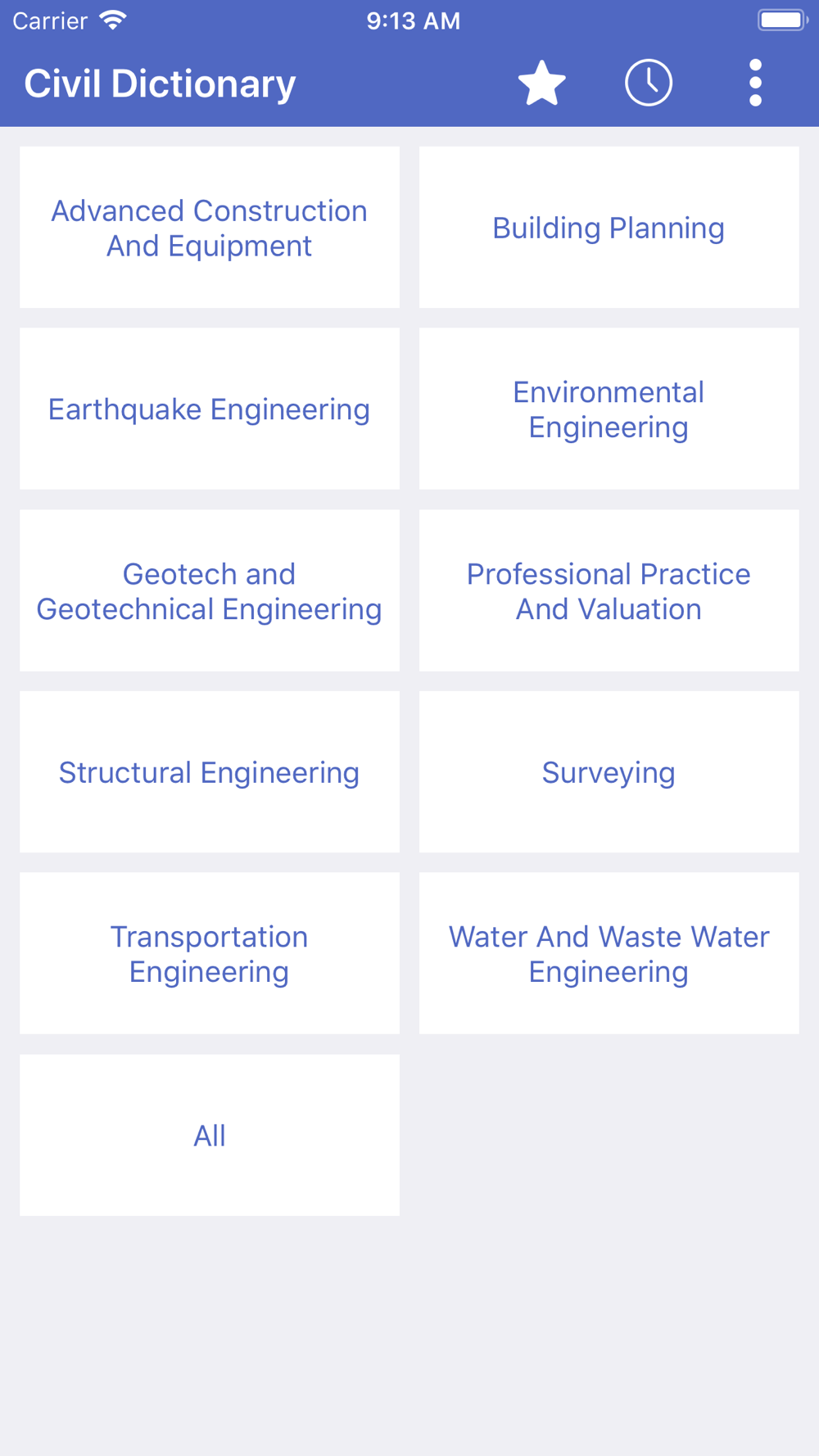Open Transportation Engineering category
This screenshot has width=819, height=1456.
210,953
